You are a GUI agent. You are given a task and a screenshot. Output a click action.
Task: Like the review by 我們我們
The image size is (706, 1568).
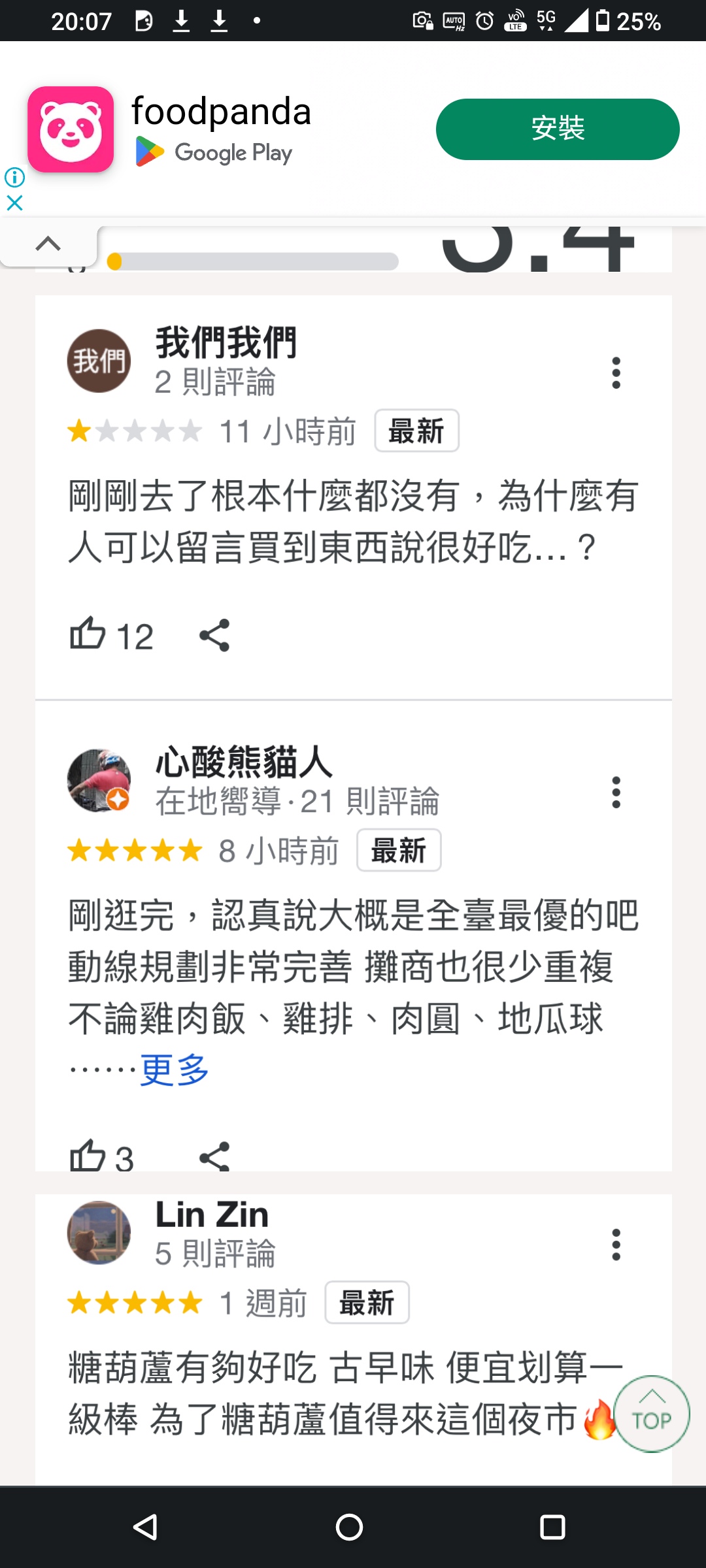point(88,634)
